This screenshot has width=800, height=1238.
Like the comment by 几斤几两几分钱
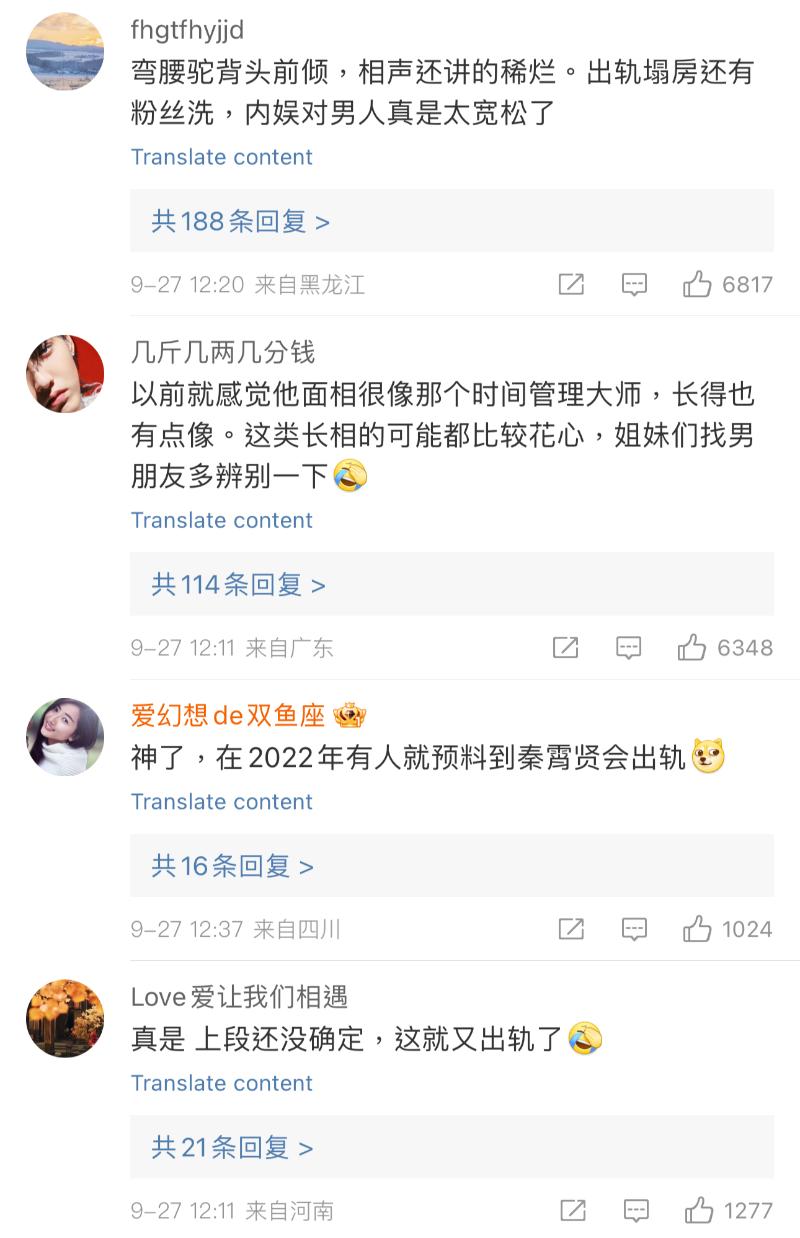coord(692,648)
